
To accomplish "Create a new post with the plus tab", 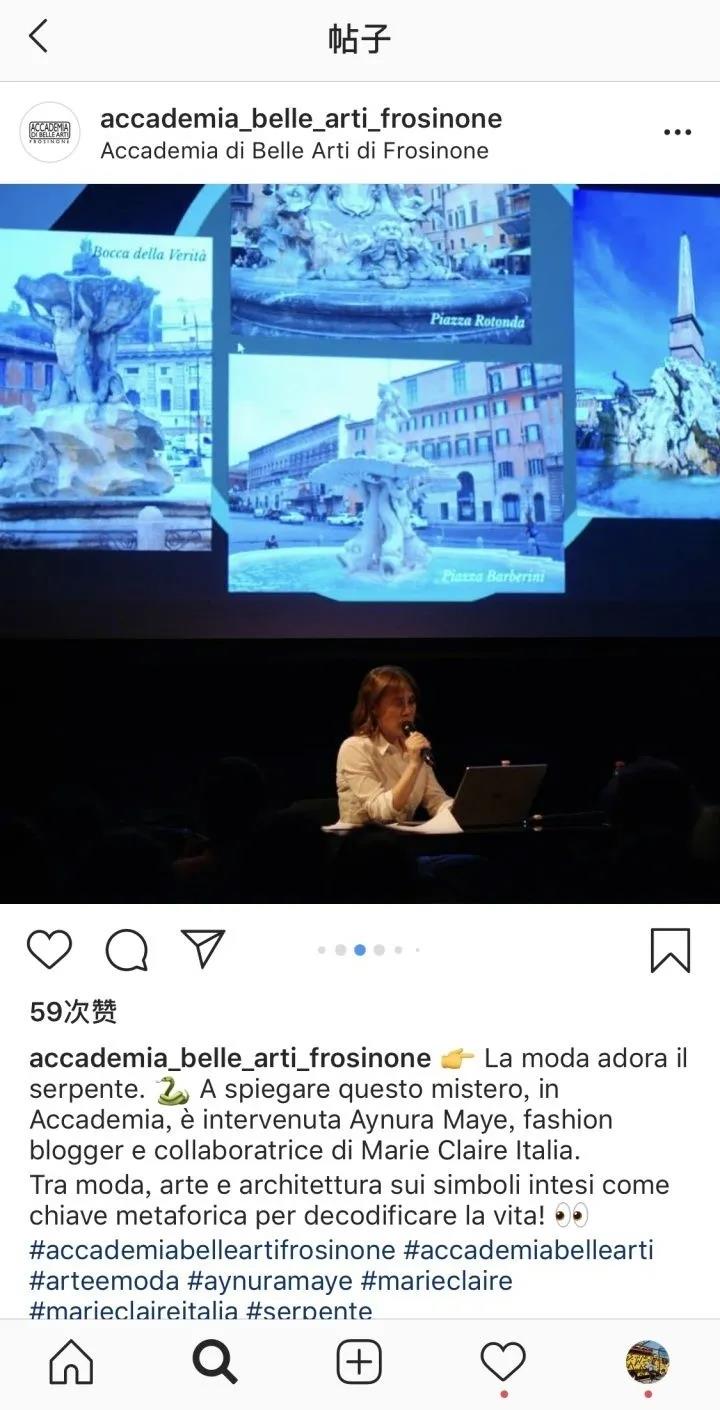I will tap(359, 1362).
